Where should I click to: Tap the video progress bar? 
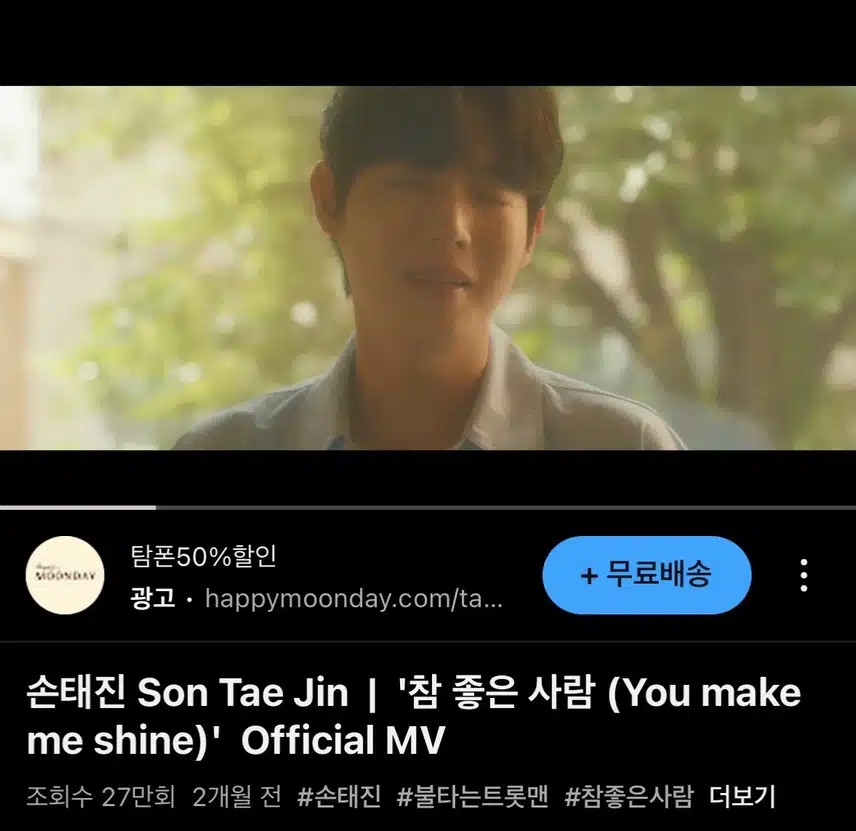428,508
